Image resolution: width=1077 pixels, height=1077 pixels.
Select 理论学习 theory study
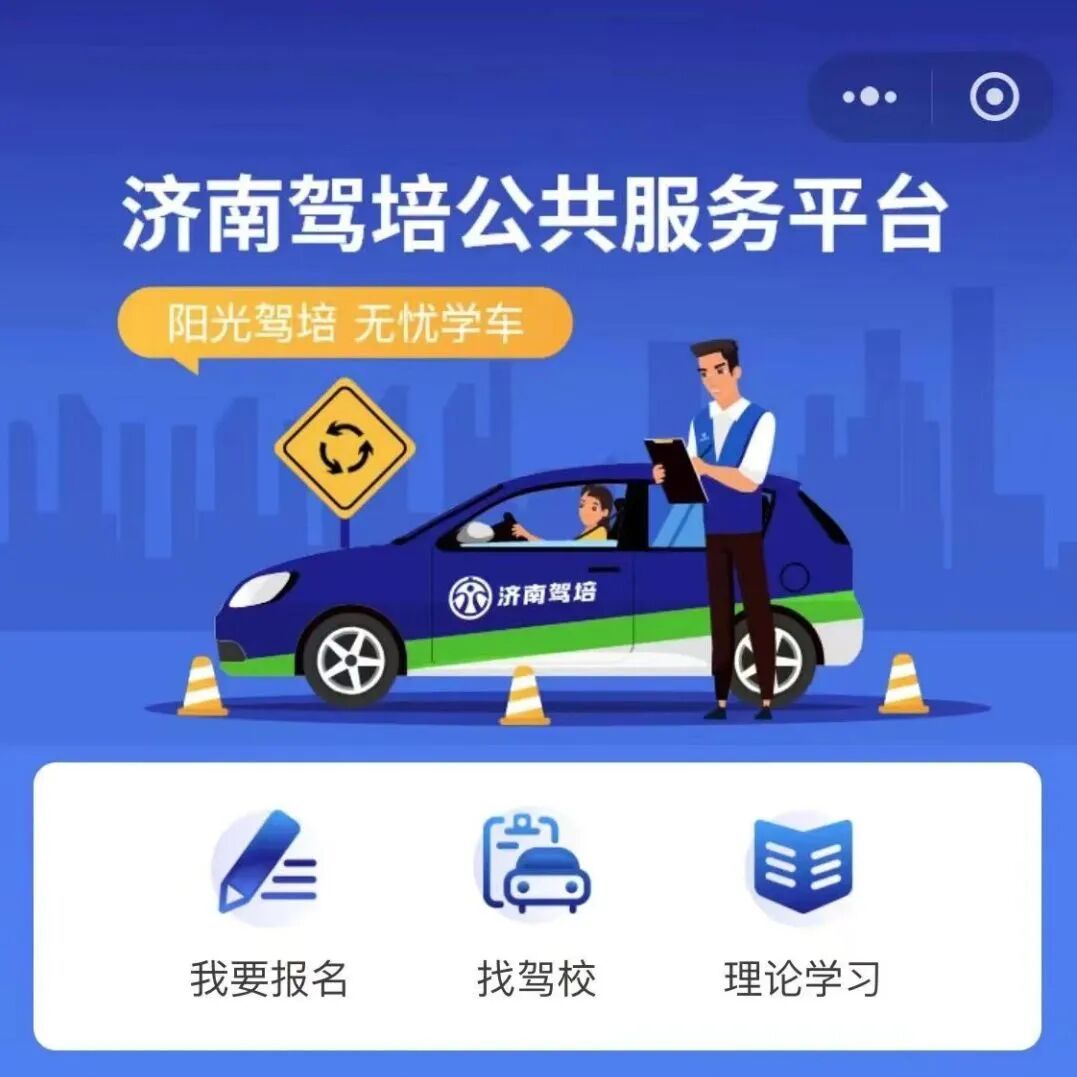(802, 902)
